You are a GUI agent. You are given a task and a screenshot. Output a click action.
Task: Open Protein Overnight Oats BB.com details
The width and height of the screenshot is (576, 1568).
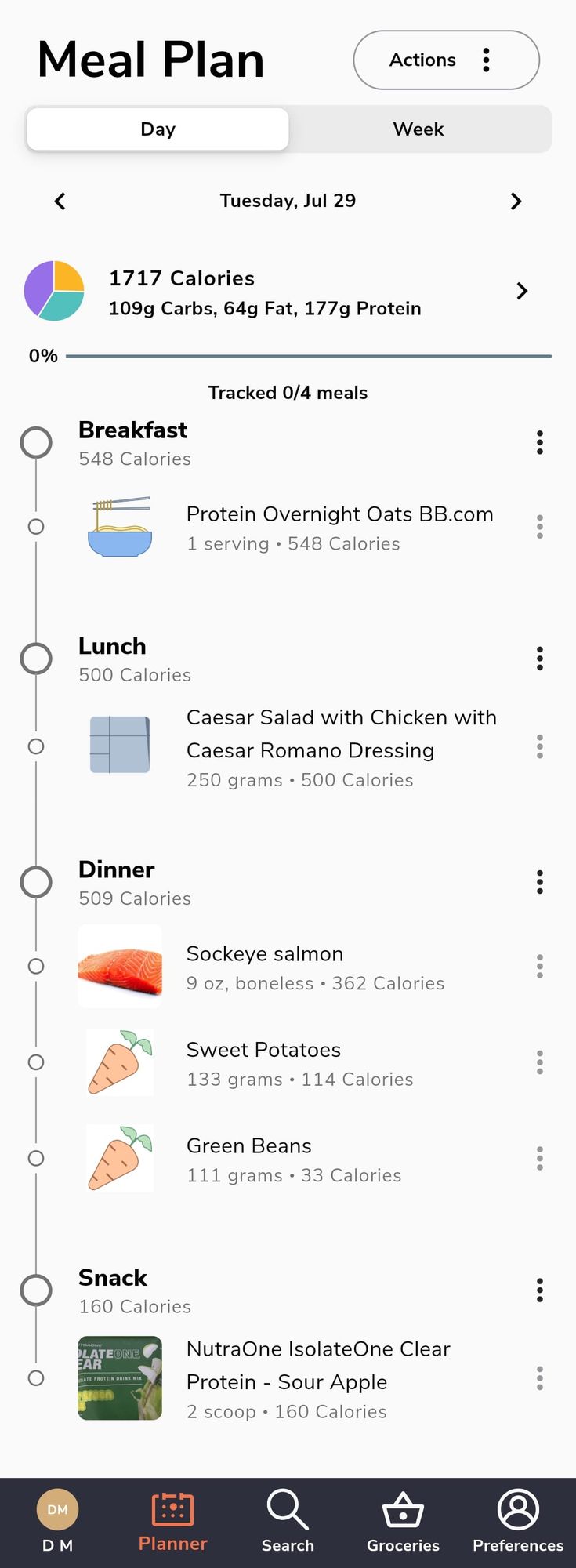coord(339,527)
